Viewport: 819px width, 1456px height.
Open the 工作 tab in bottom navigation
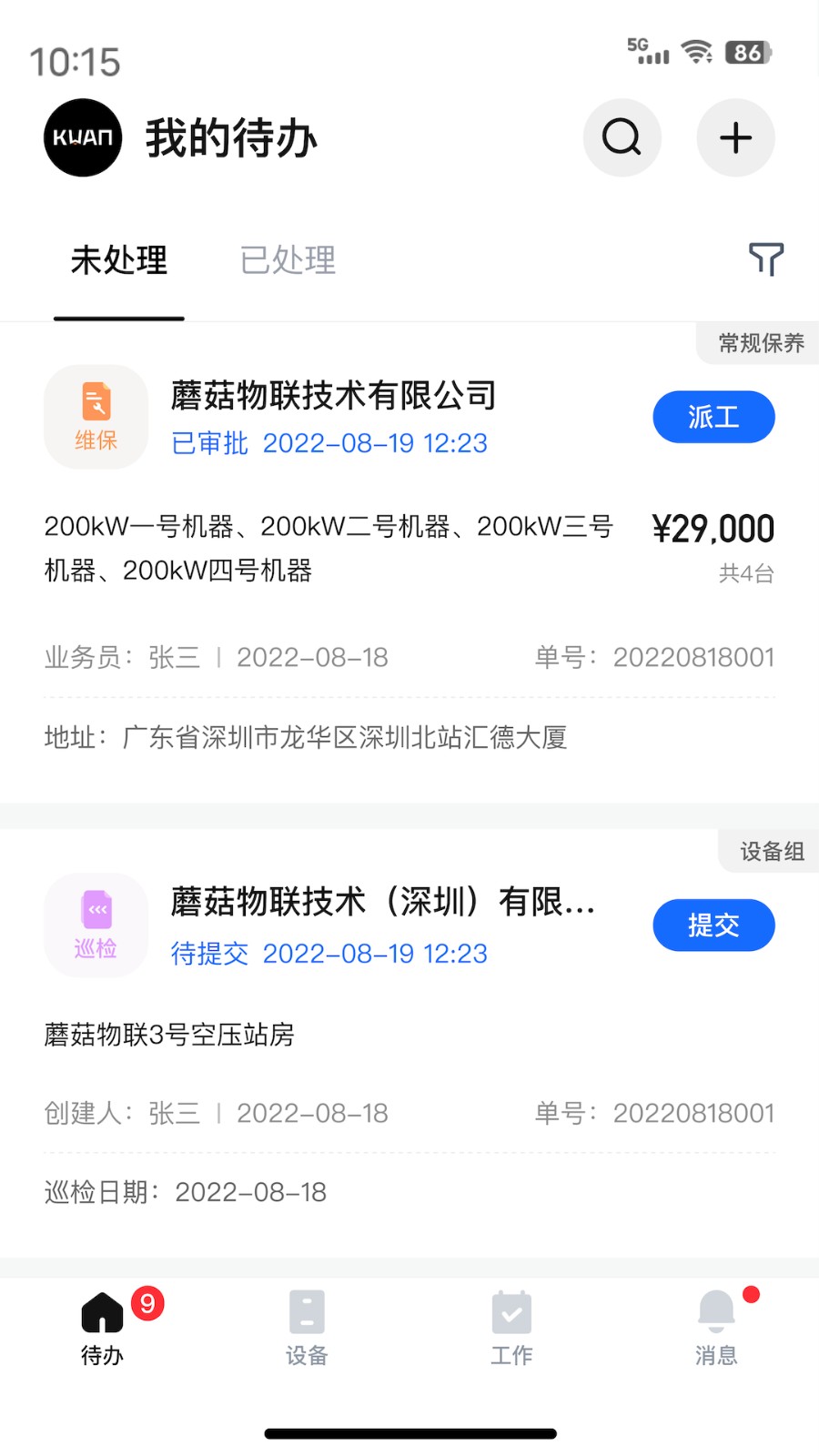(x=511, y=1329)
